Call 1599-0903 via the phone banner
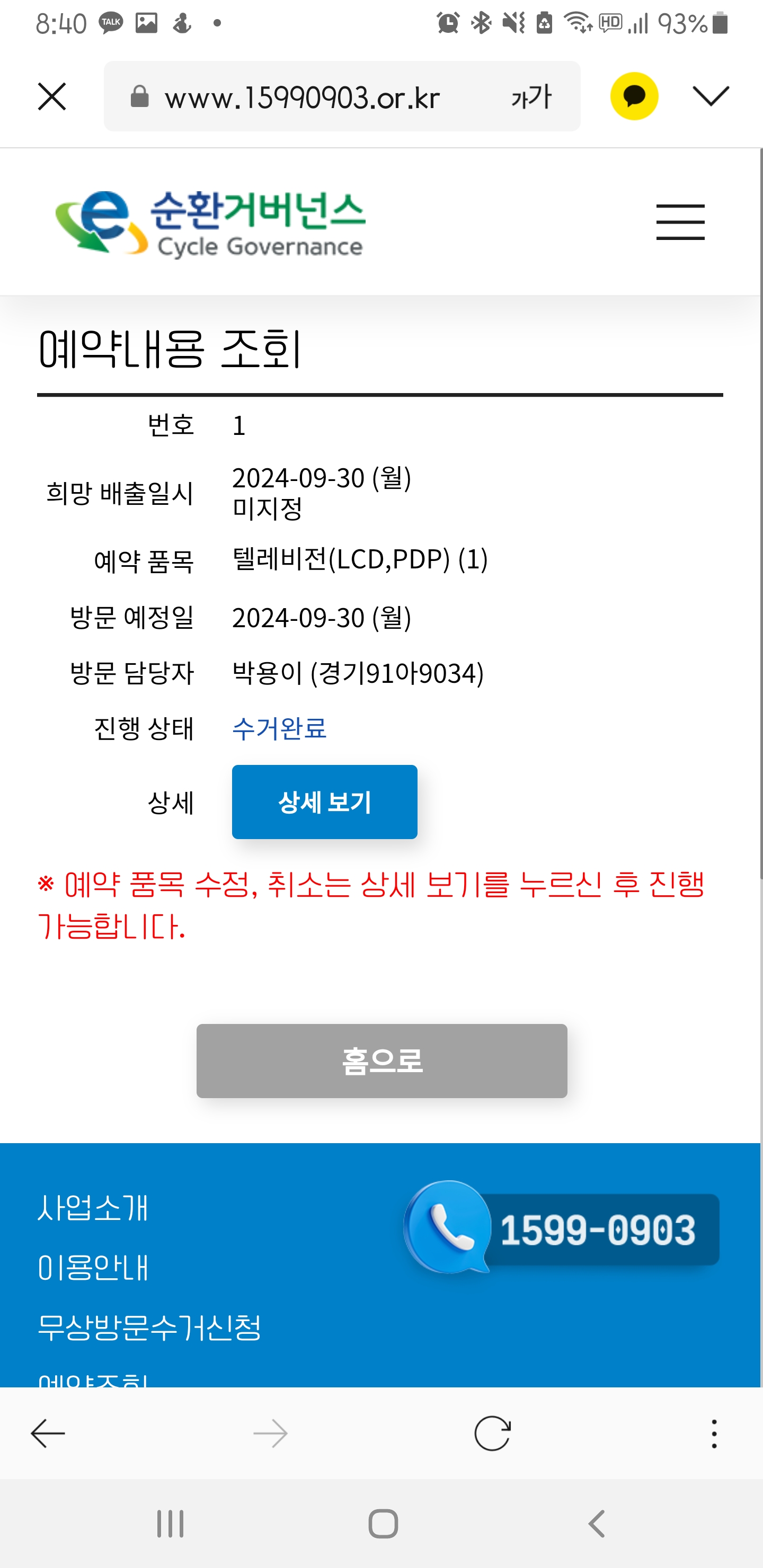 point(562,1228)
